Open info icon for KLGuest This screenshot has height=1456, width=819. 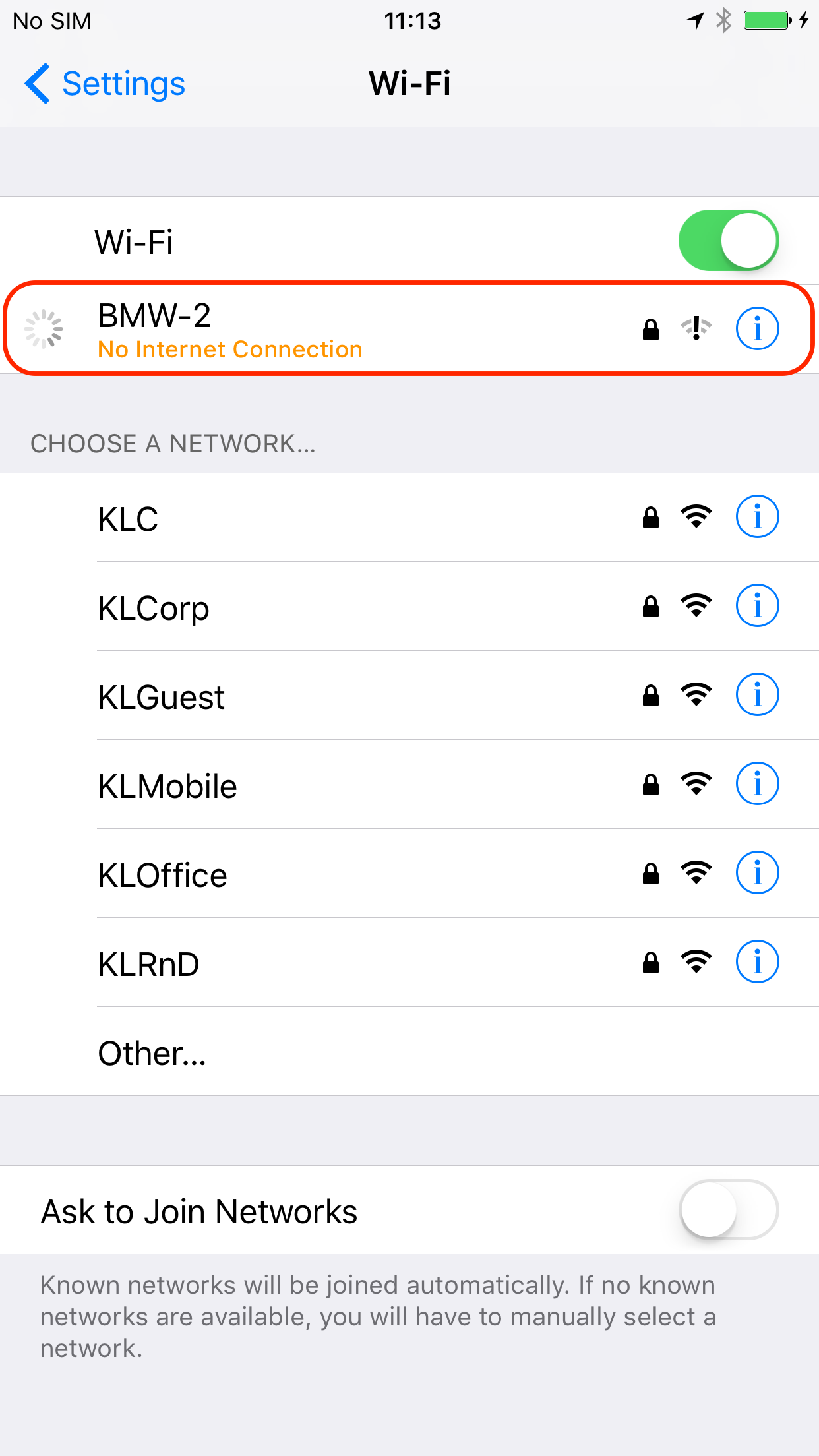(x=757, y=695)
